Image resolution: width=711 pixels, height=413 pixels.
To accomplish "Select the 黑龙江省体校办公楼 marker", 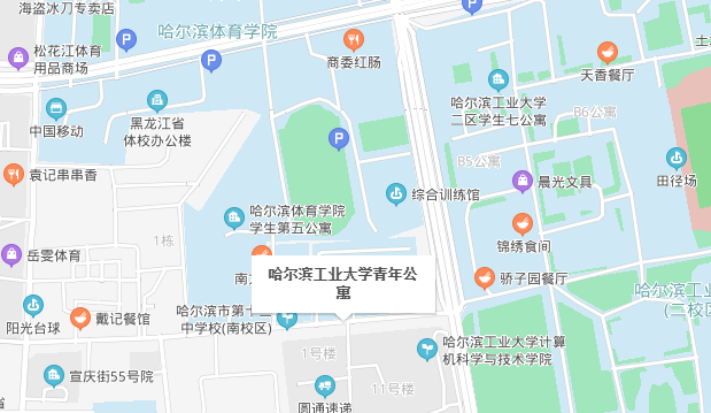I will [x=156, y=100].
